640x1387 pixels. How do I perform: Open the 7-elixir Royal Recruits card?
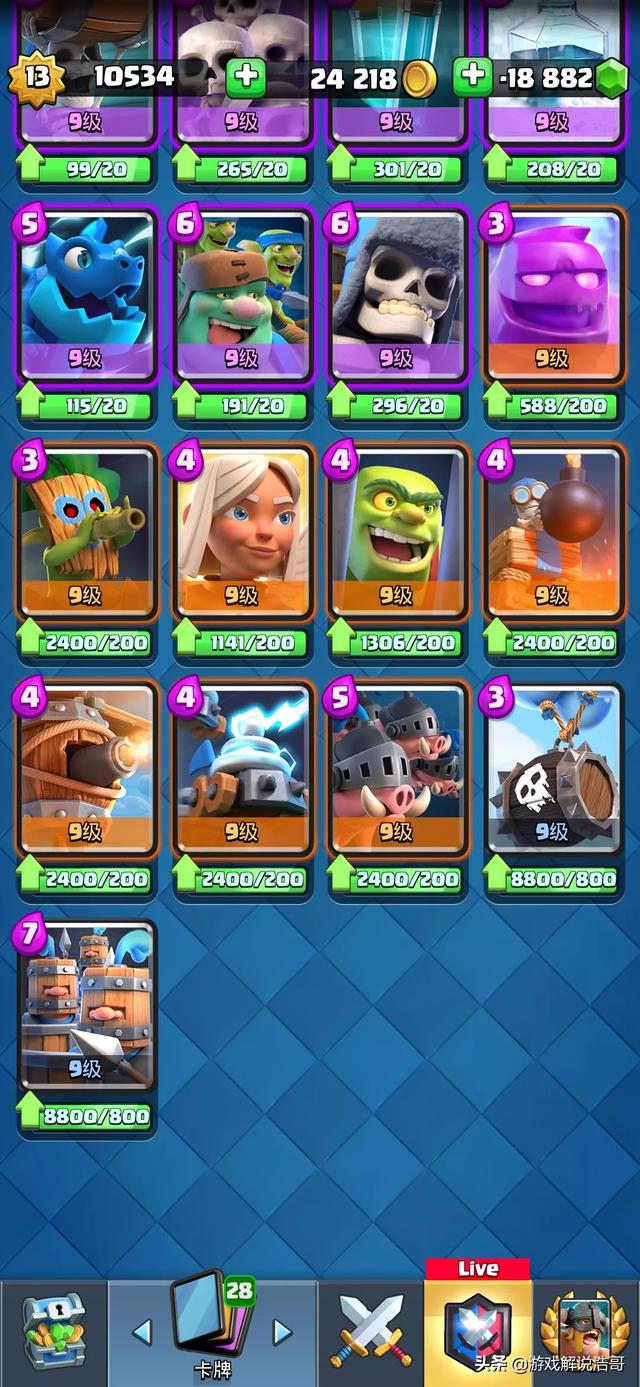click(x=86, y=1005)
